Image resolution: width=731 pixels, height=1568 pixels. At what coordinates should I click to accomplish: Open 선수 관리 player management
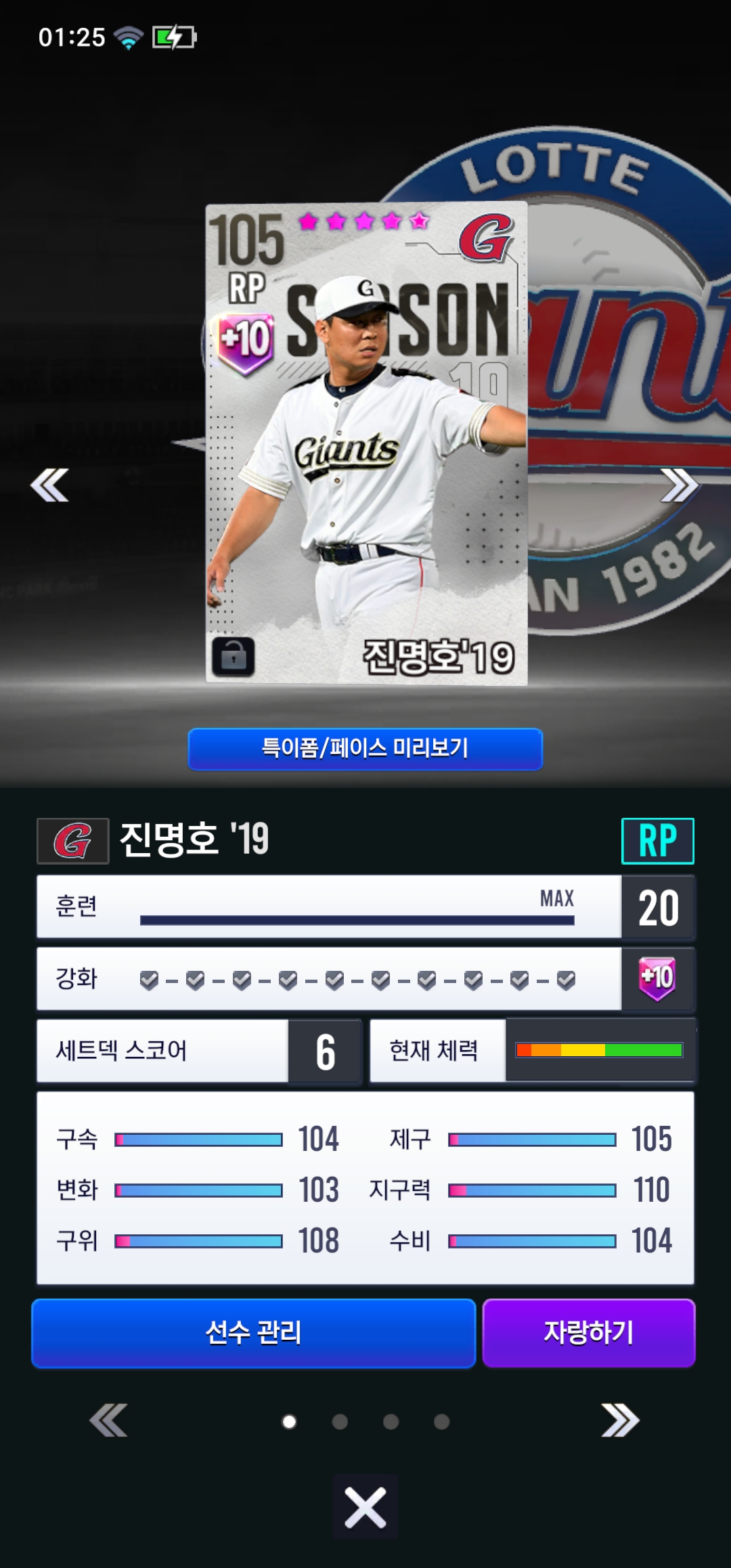(254, 1333)
